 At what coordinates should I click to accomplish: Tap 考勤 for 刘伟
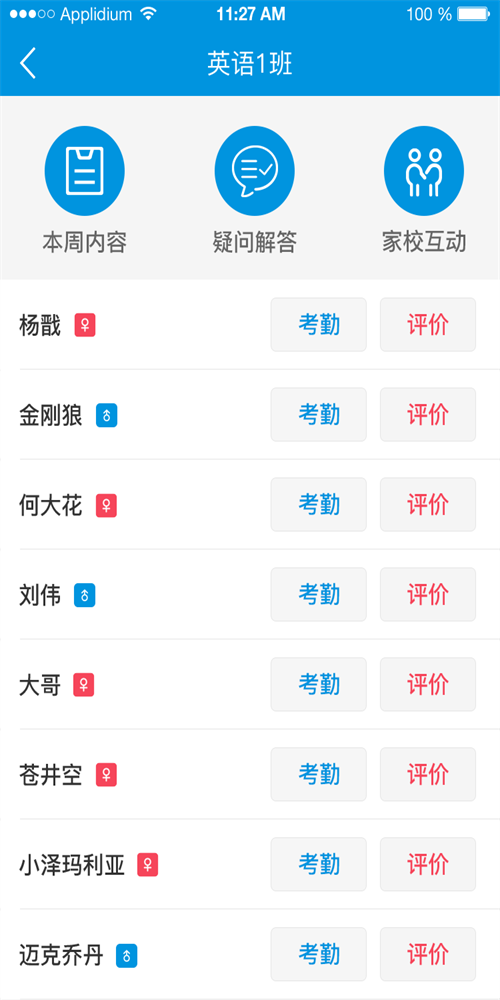[x=319, y=594]
